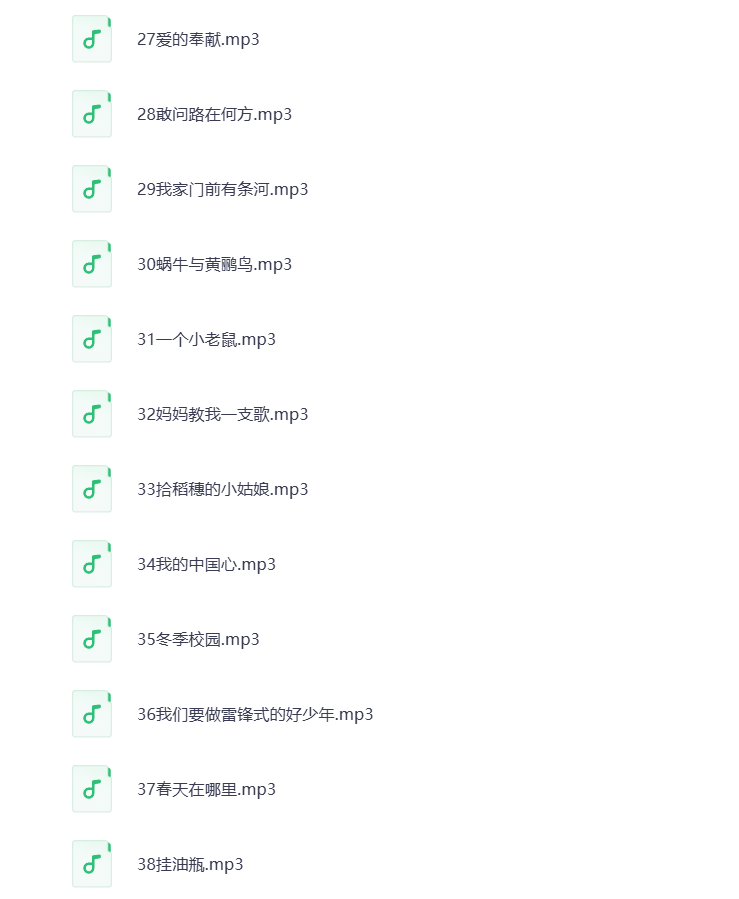The image size is (739, 899).
Task: Select 29我家门前有条河.mp3
Action: coord(222,190)
